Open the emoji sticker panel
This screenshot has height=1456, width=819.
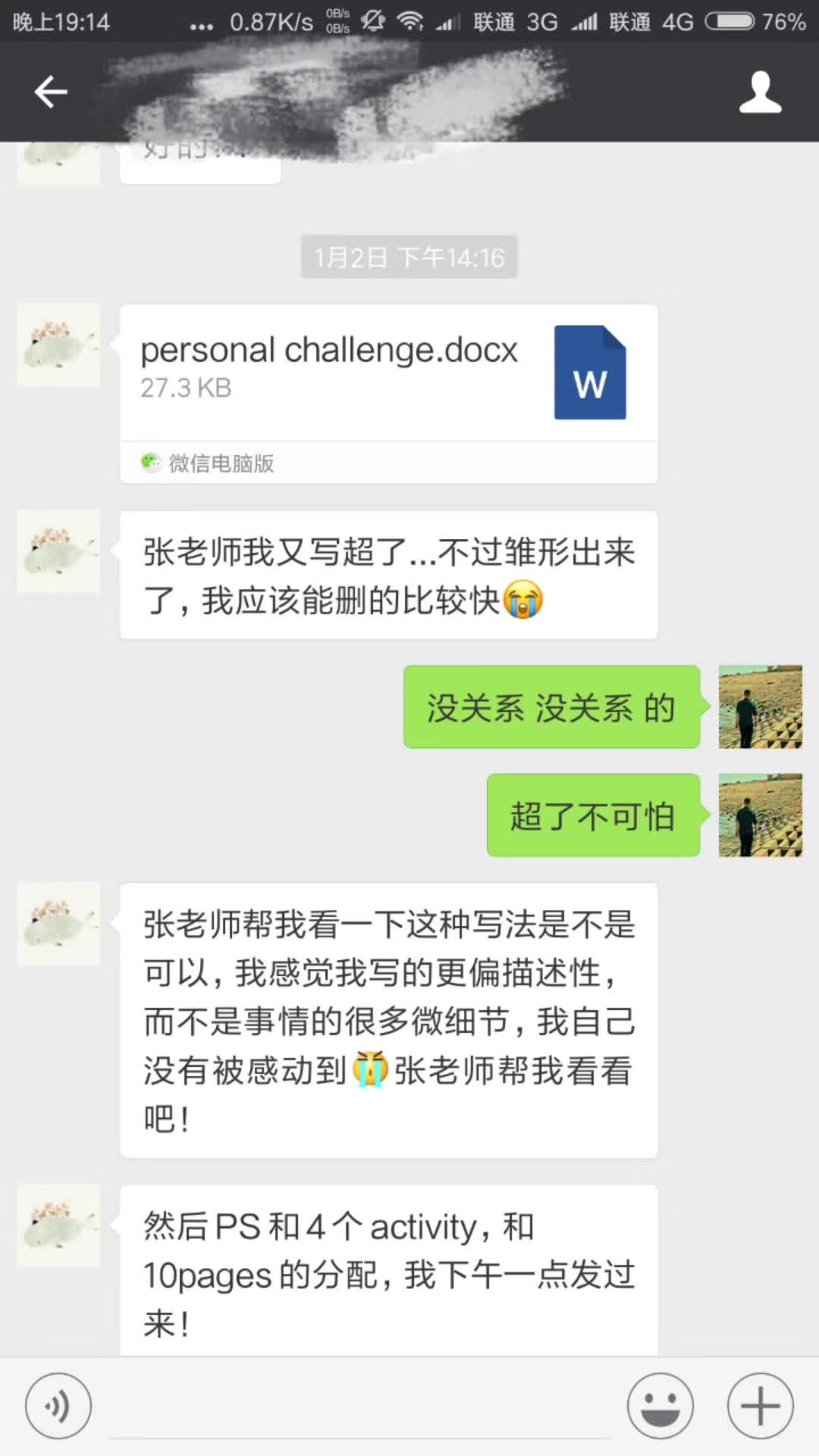pos(661,1406)
